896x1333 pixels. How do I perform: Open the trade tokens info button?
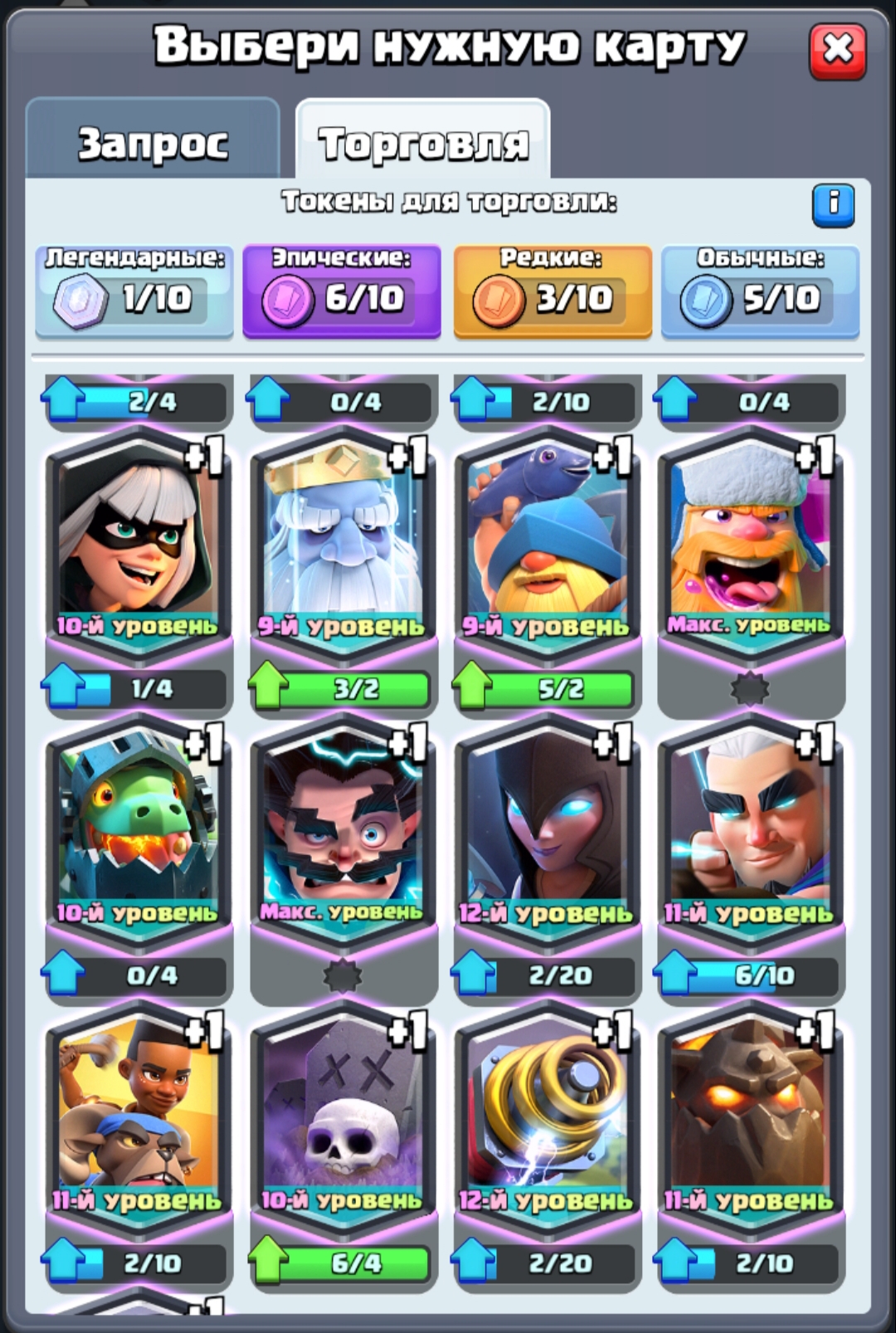tap(833, 203)
